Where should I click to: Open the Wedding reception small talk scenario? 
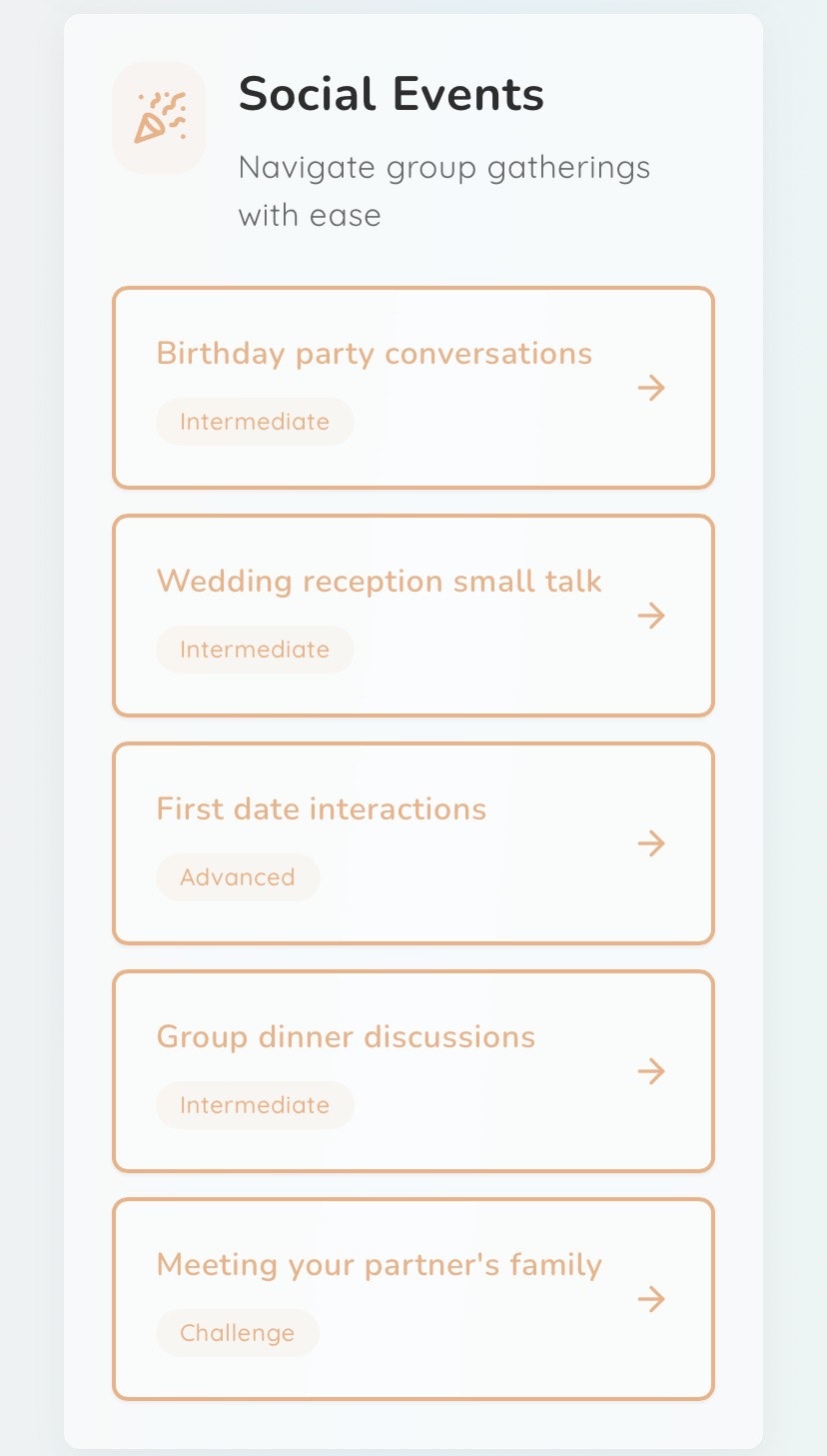[413, 616]
